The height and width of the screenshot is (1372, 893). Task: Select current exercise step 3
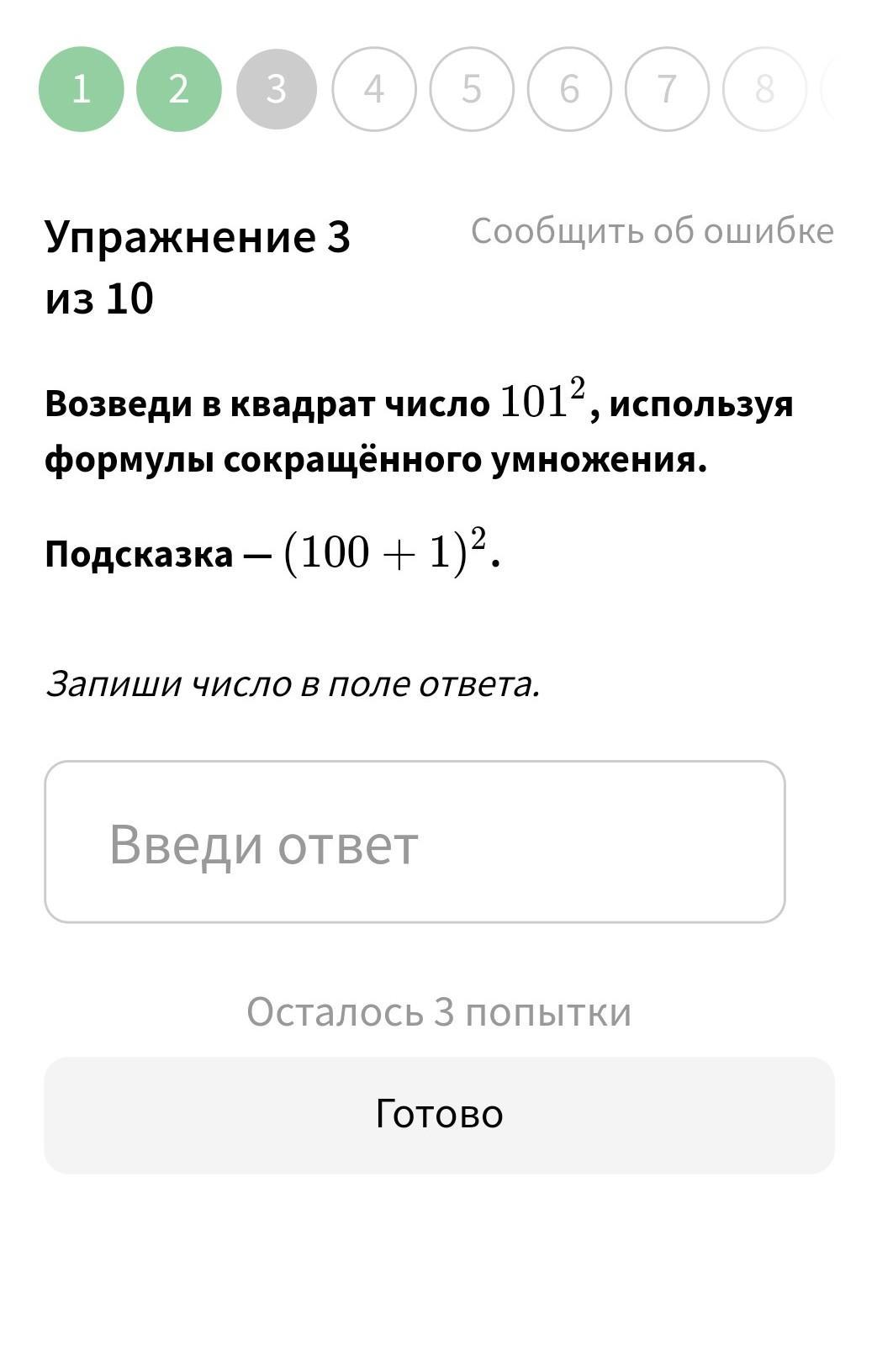click(x=276, y=89)
